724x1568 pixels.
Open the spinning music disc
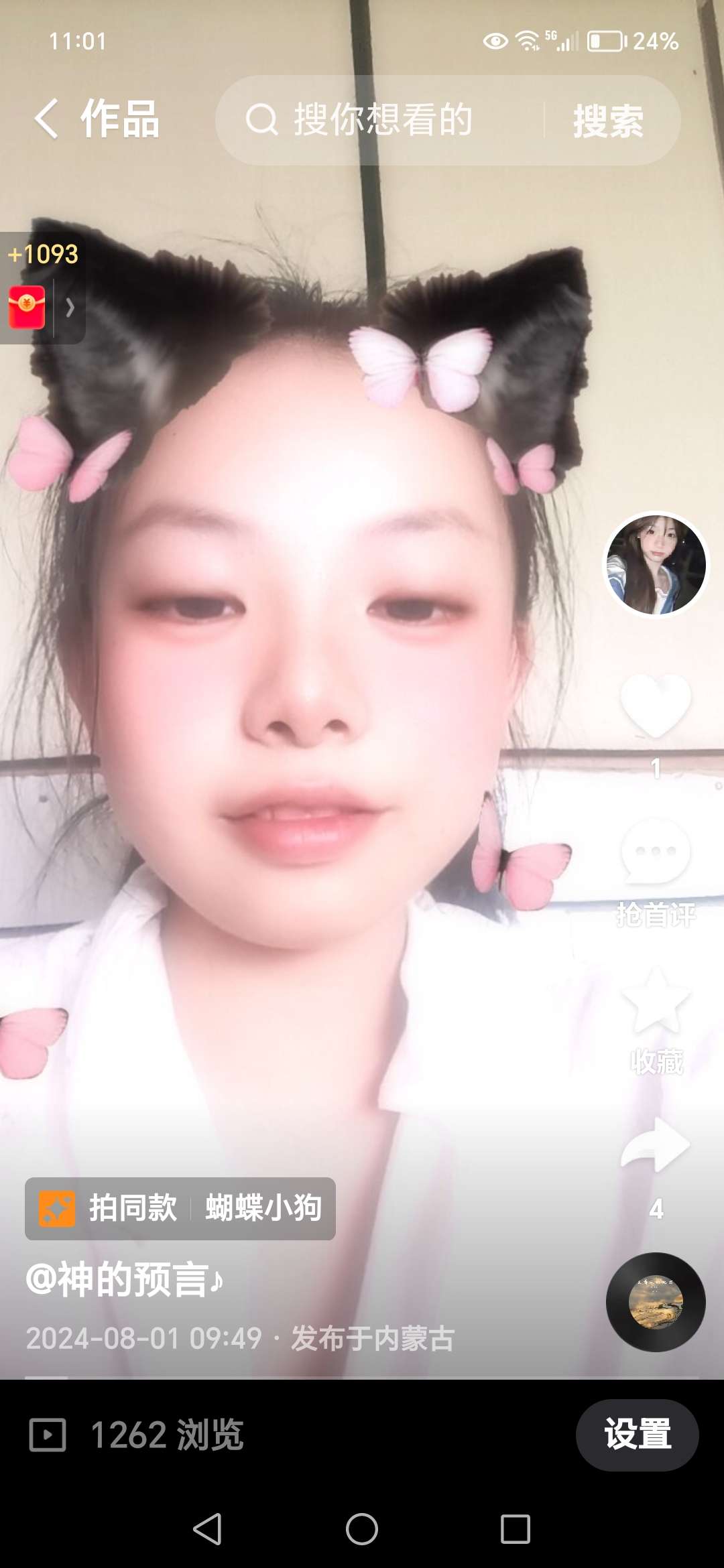(656, 1302)
